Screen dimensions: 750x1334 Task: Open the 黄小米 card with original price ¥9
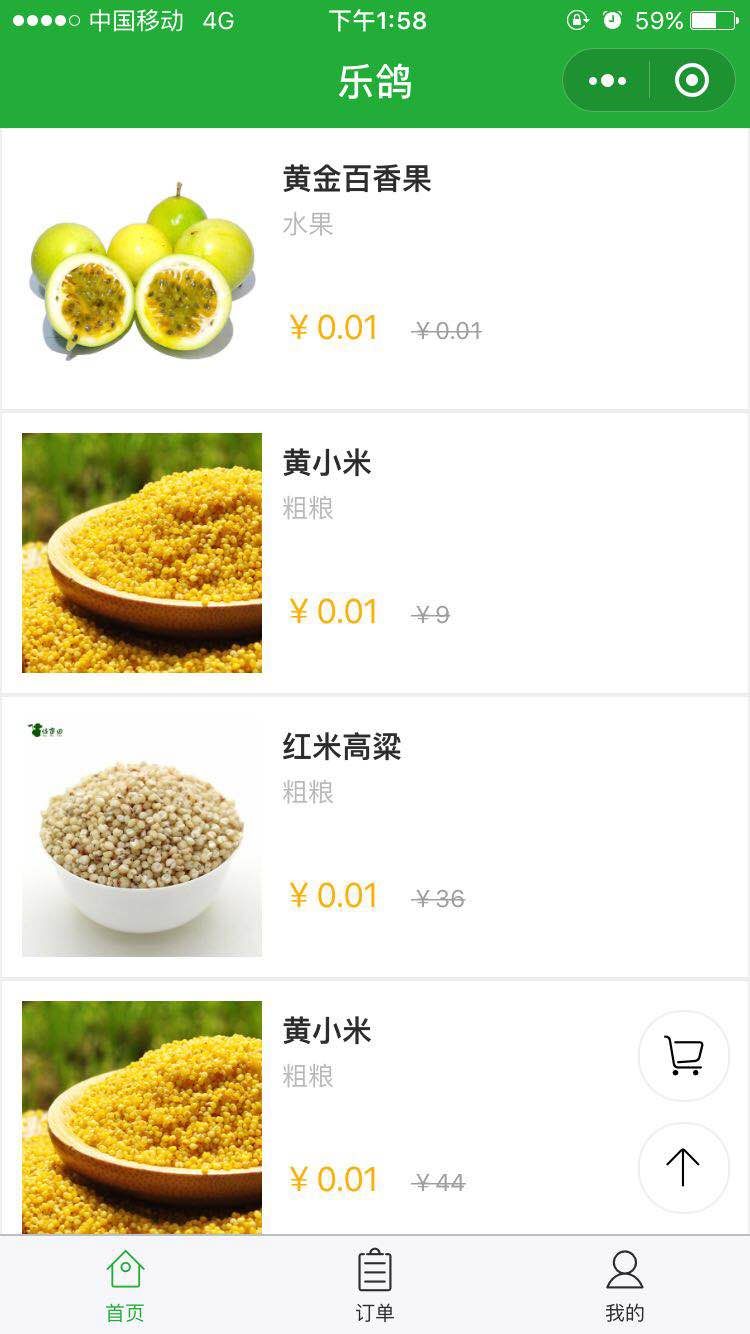(375, 552)
